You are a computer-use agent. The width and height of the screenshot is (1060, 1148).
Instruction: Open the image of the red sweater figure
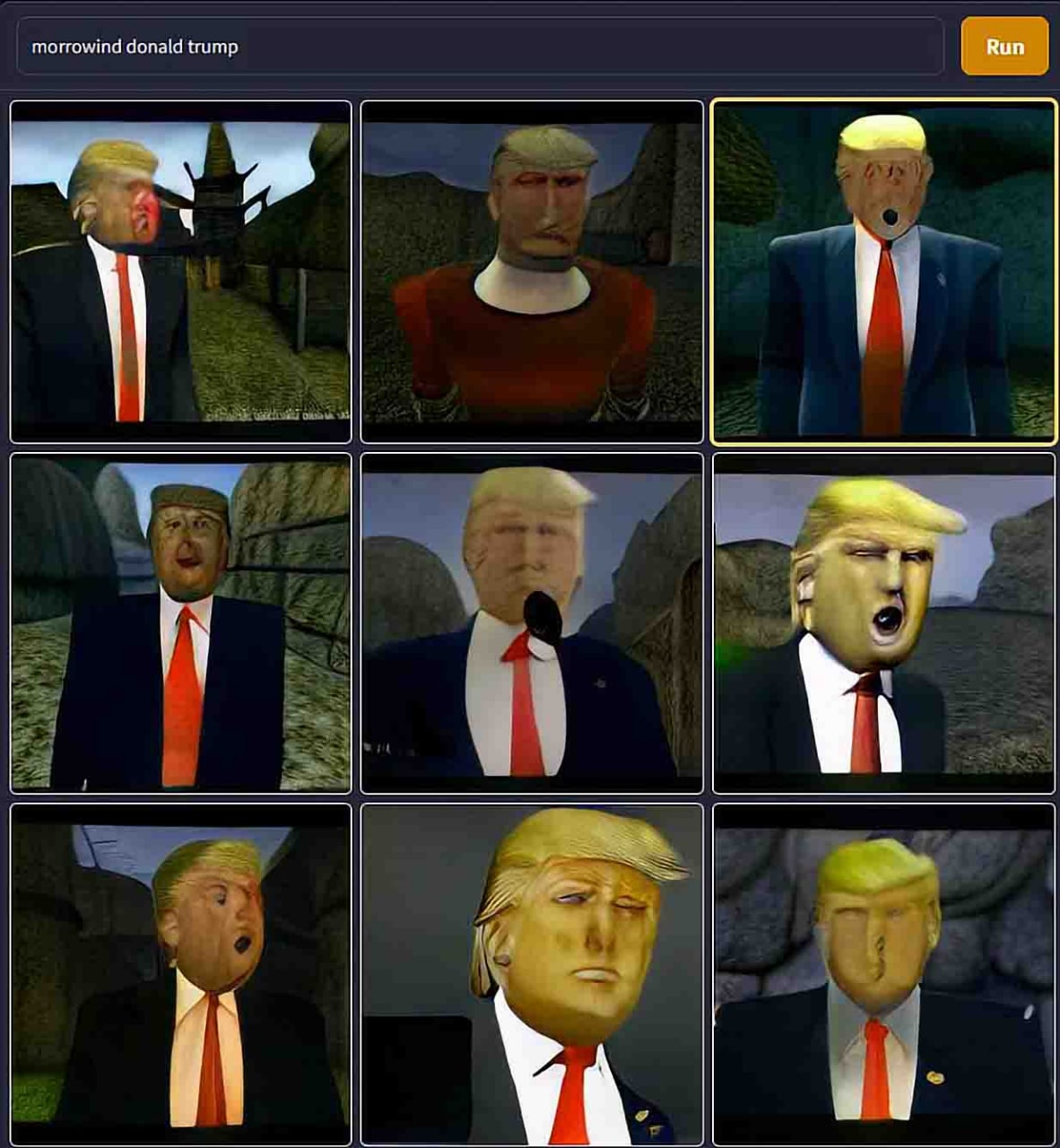[532, 272]
